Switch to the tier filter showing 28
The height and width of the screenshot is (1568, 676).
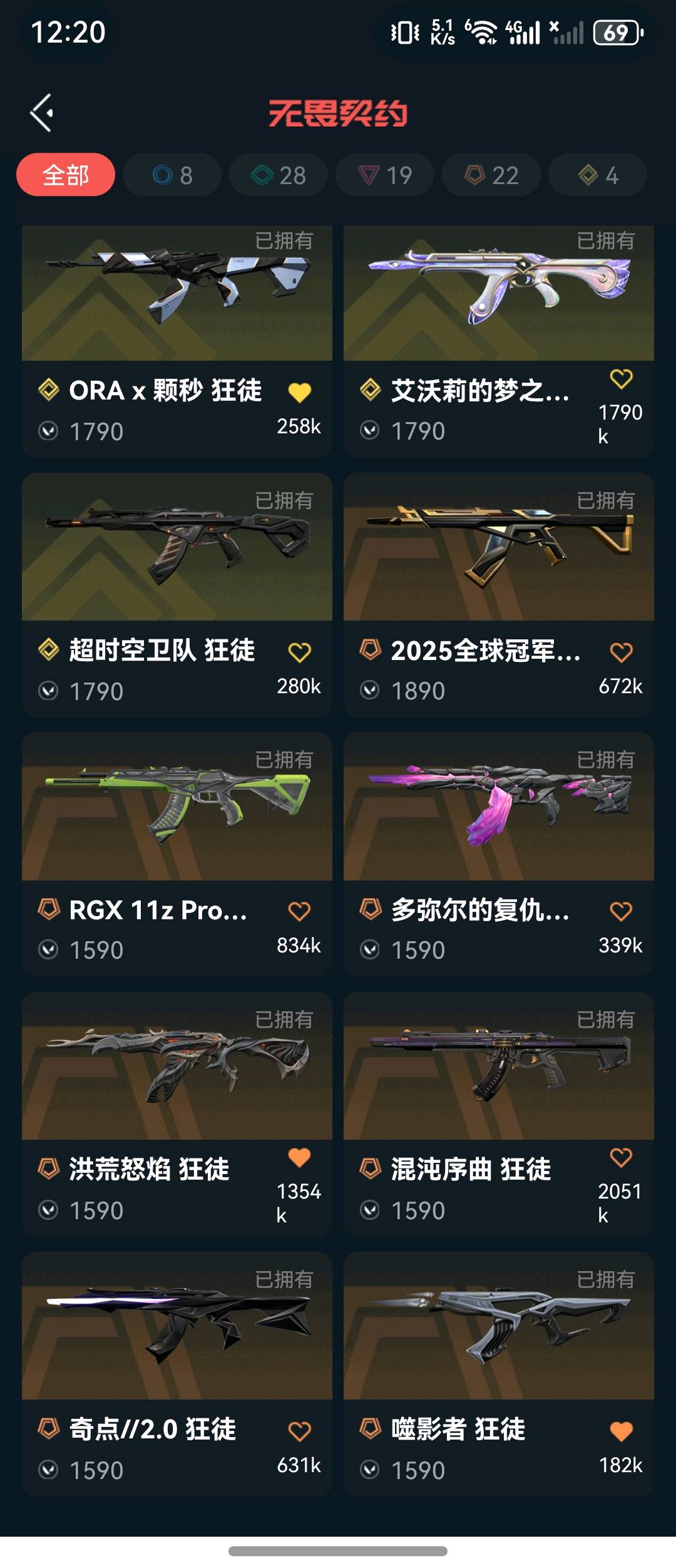279,175
